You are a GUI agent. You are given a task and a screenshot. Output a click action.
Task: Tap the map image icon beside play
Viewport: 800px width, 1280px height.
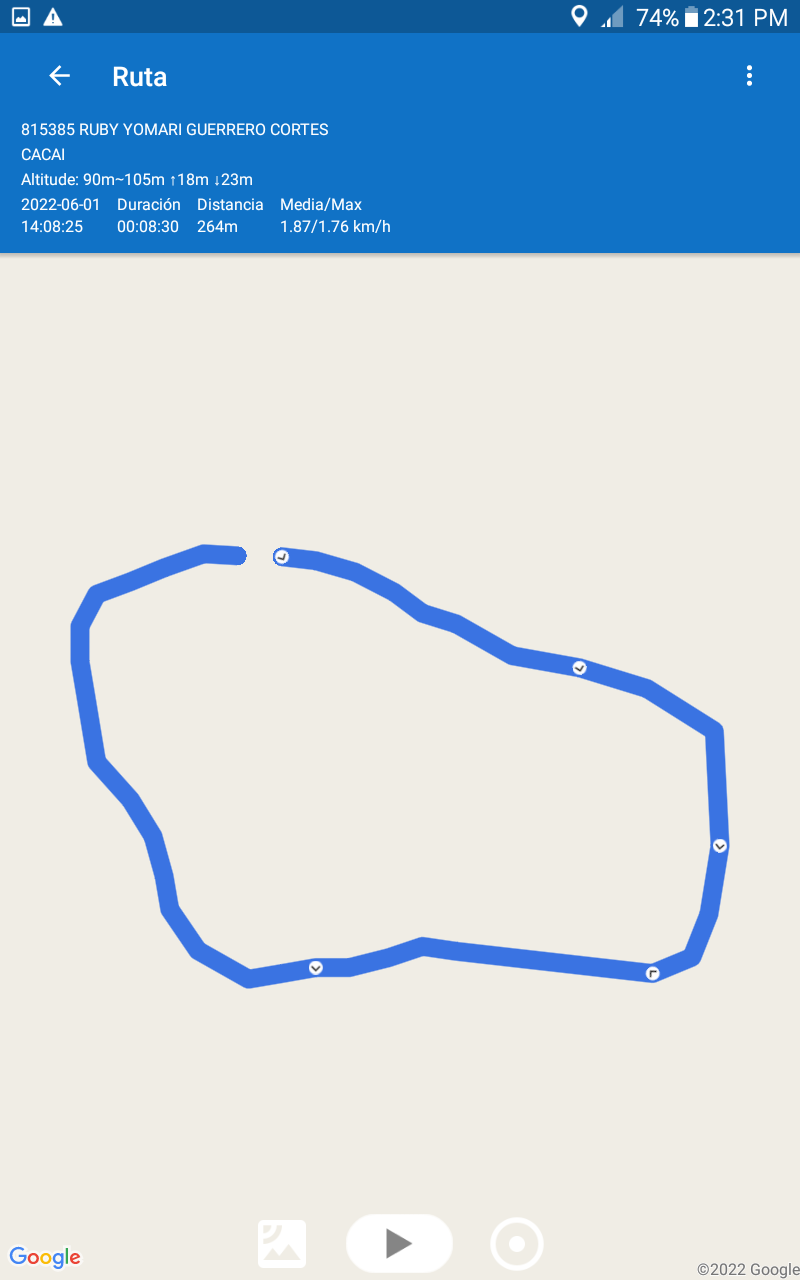[282, 1244]
